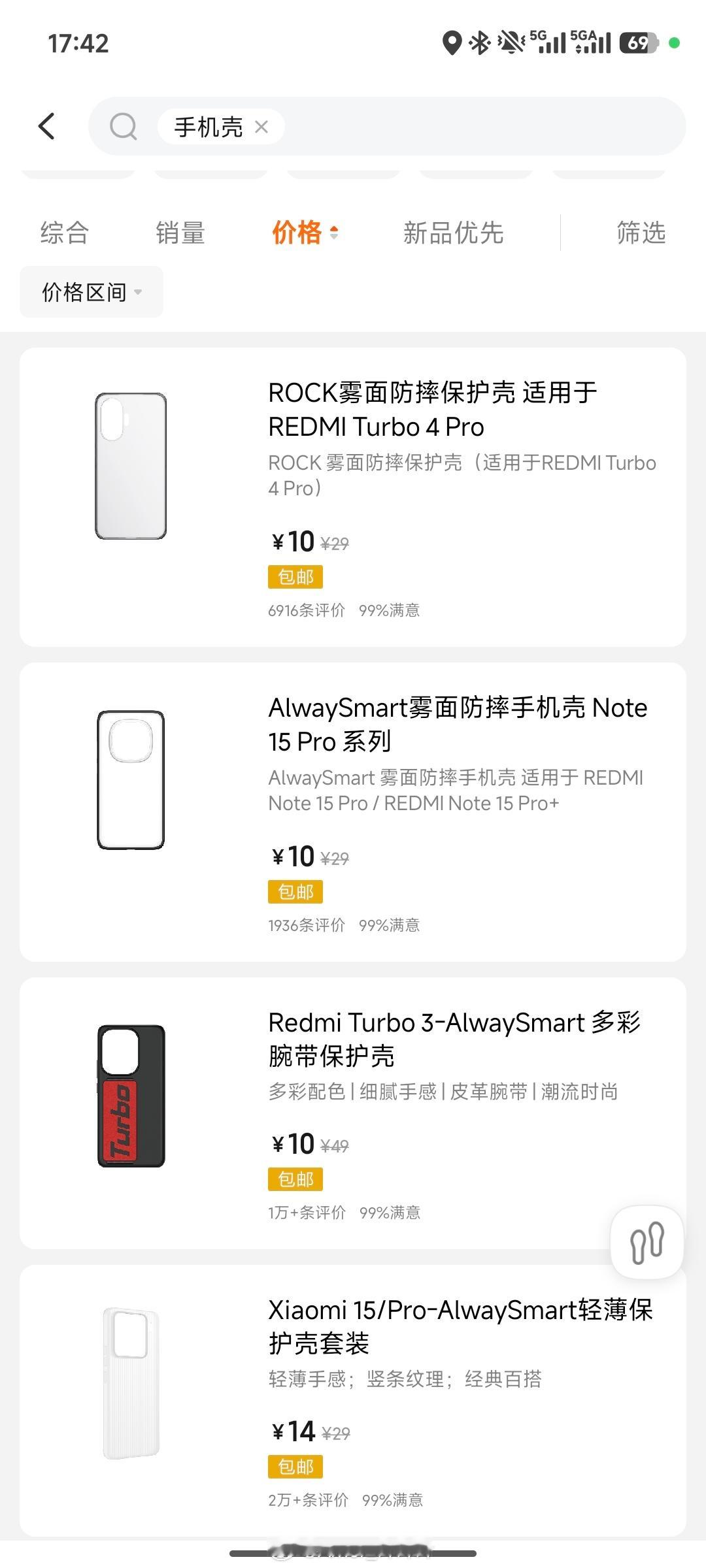Click the AlwaySmart Note 15 Pro case thumbnail
Image resolution: width=706 pixels, height=1568 pixels.
131,777
